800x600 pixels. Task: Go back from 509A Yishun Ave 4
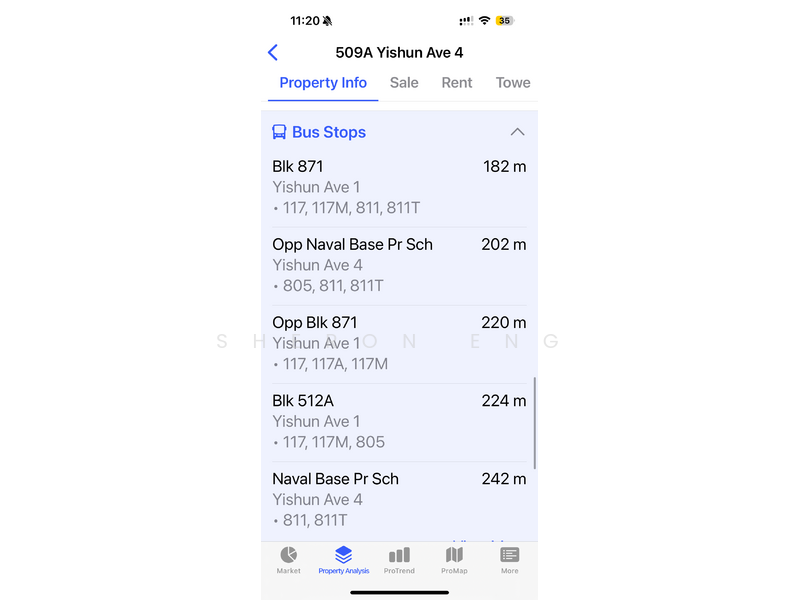click(273, 53)
